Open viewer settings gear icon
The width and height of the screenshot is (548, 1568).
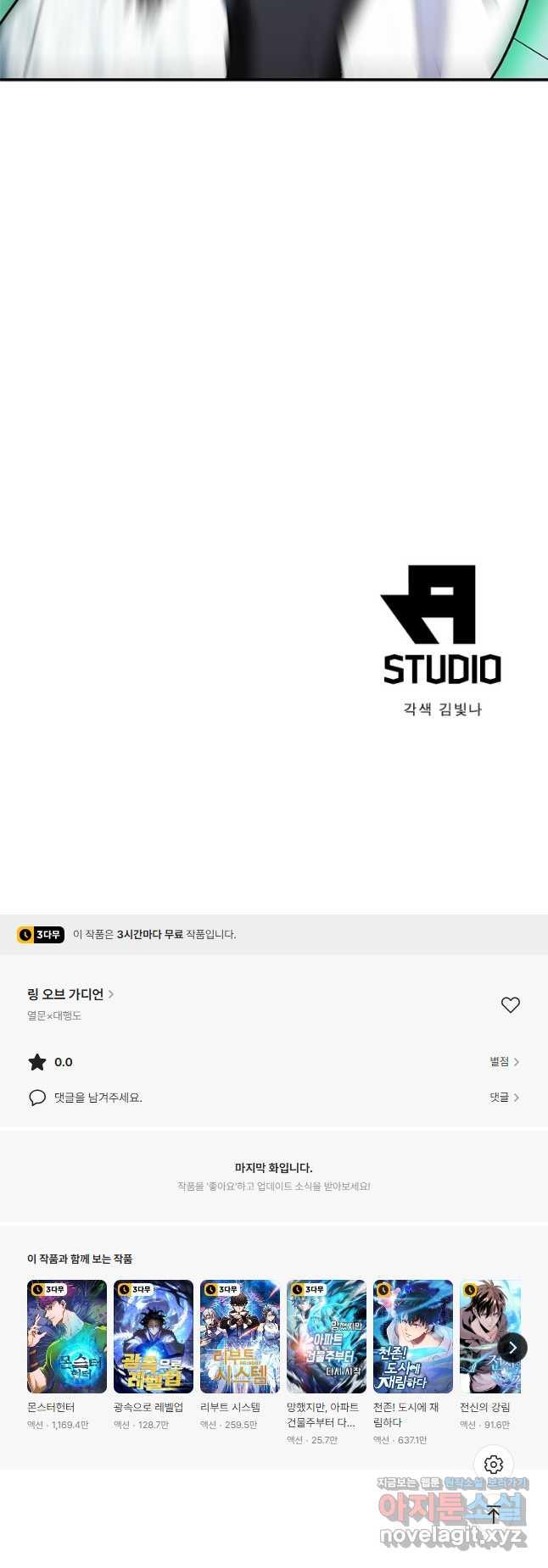coord(494,1464)
